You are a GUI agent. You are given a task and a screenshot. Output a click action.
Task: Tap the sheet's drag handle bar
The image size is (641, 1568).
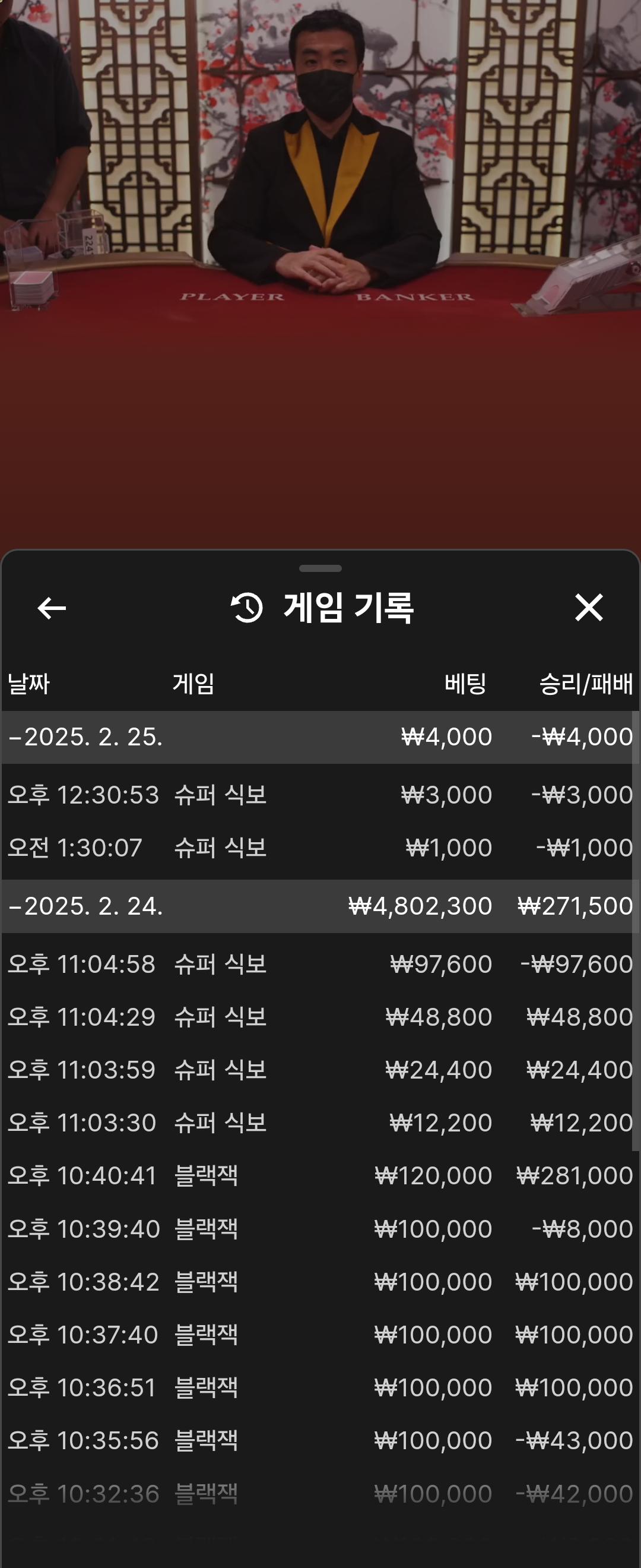(x=320, y=568)
